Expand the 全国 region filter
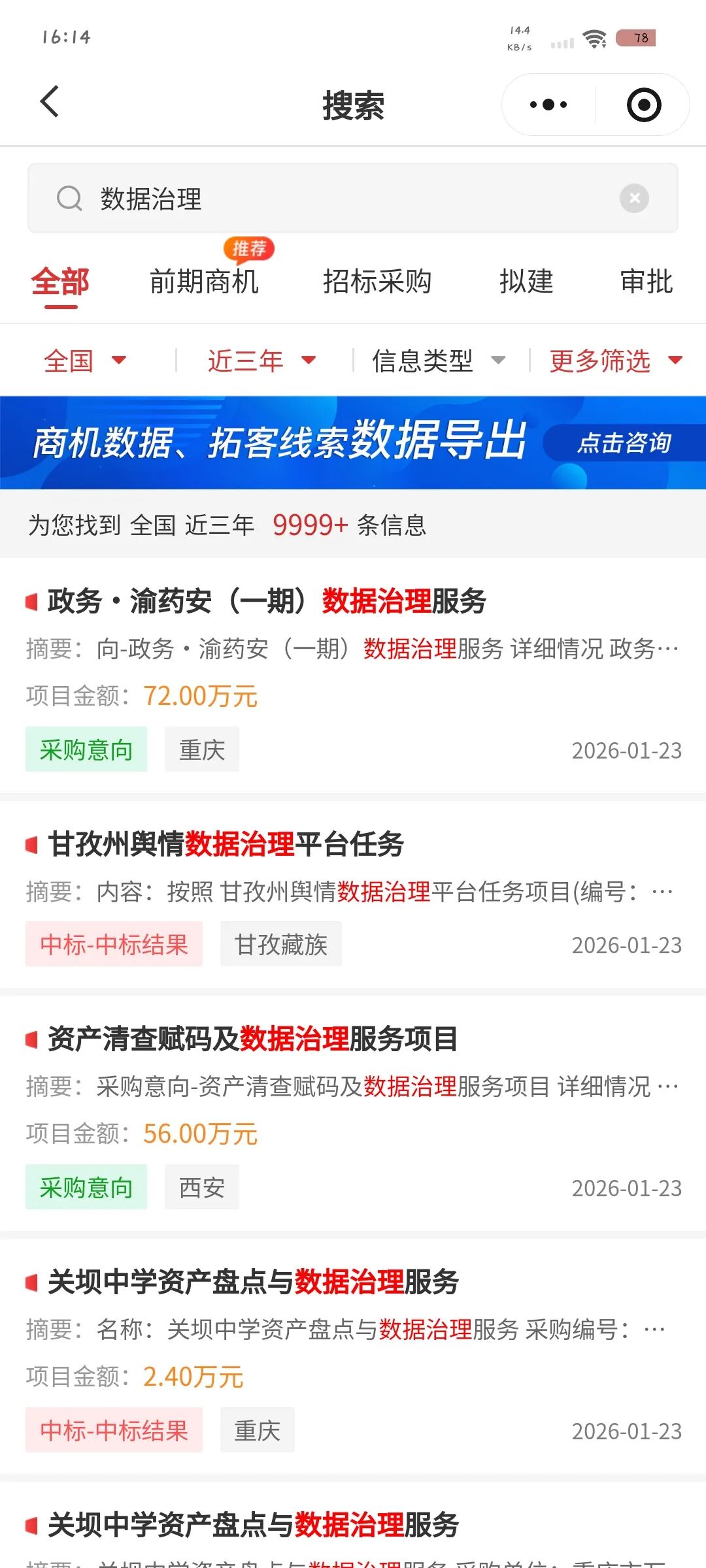 click(85, 361)
